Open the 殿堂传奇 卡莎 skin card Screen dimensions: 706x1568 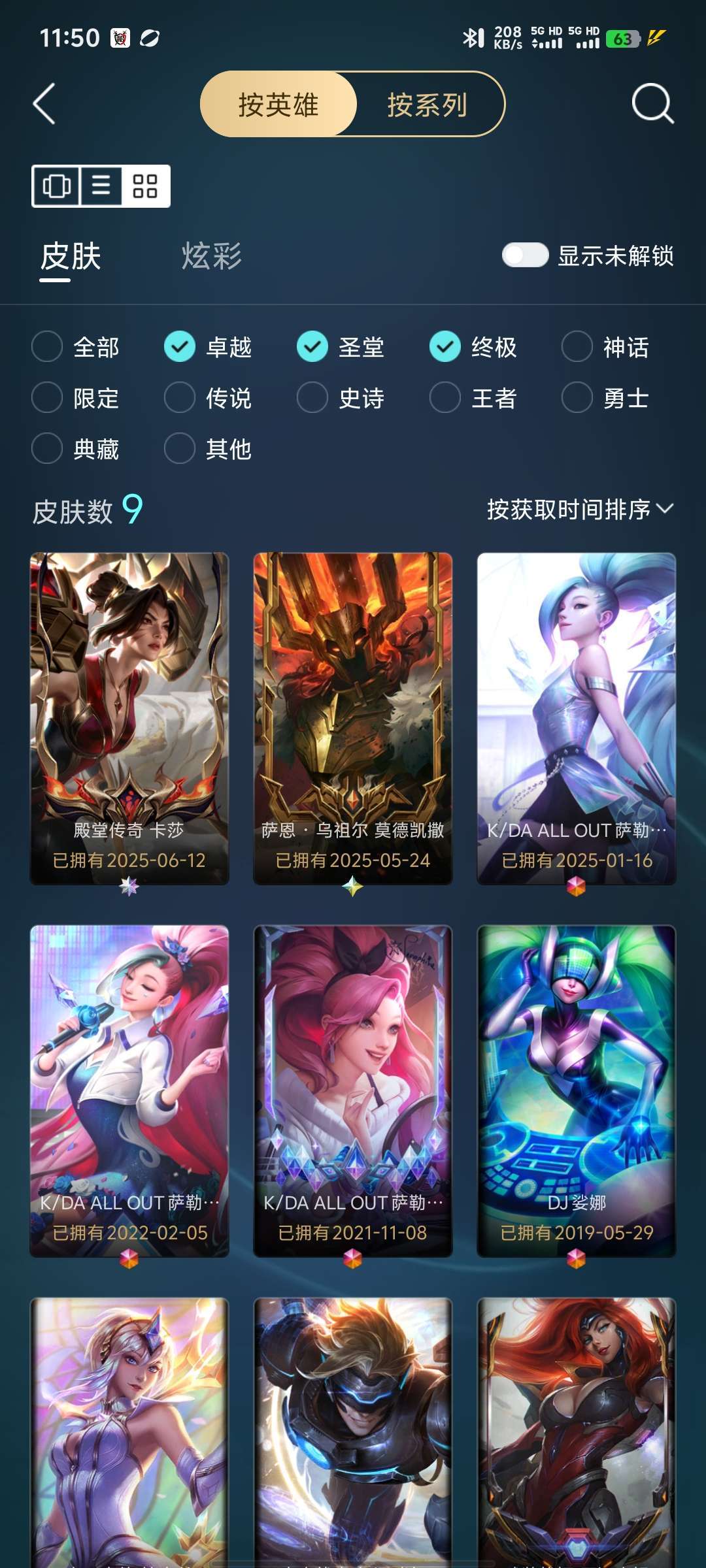click(x=129, y=712)
